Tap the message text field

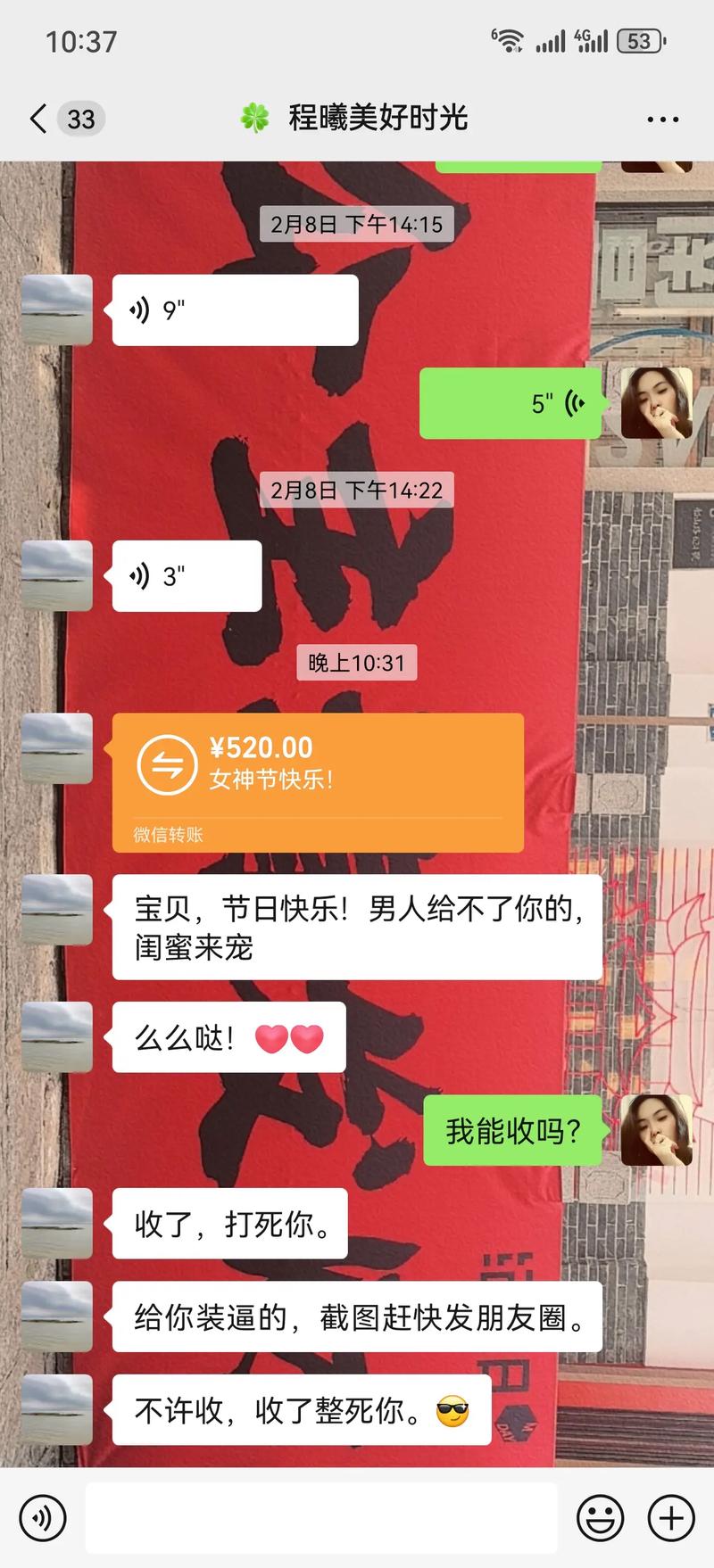coord(321,1517)
